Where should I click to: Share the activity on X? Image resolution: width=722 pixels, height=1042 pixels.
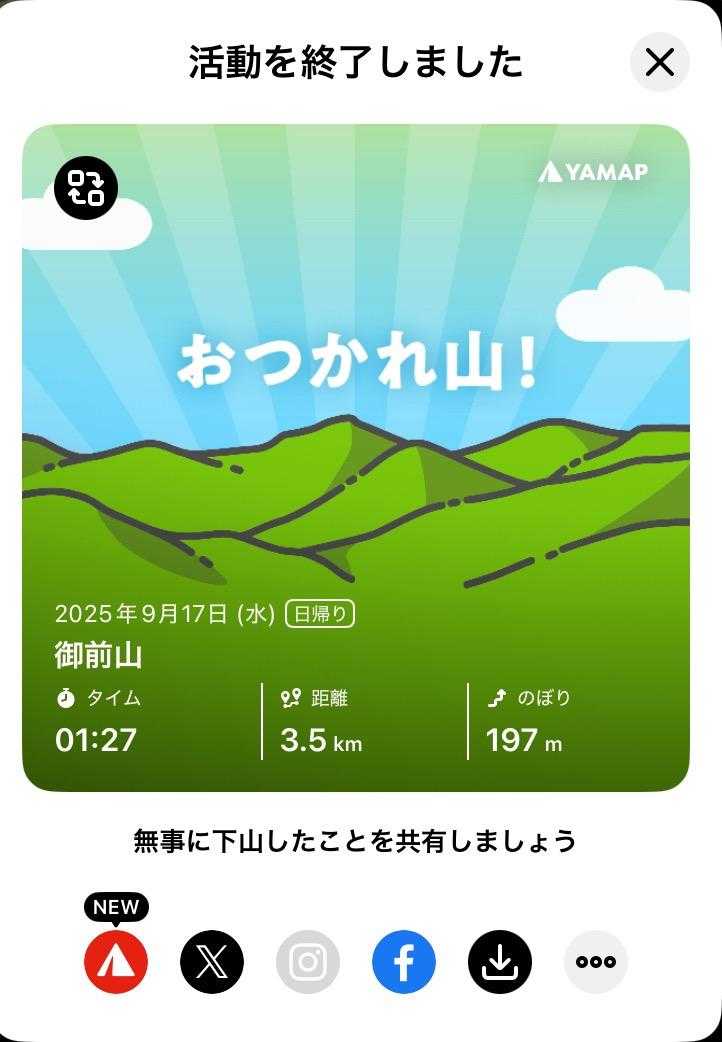212,962
